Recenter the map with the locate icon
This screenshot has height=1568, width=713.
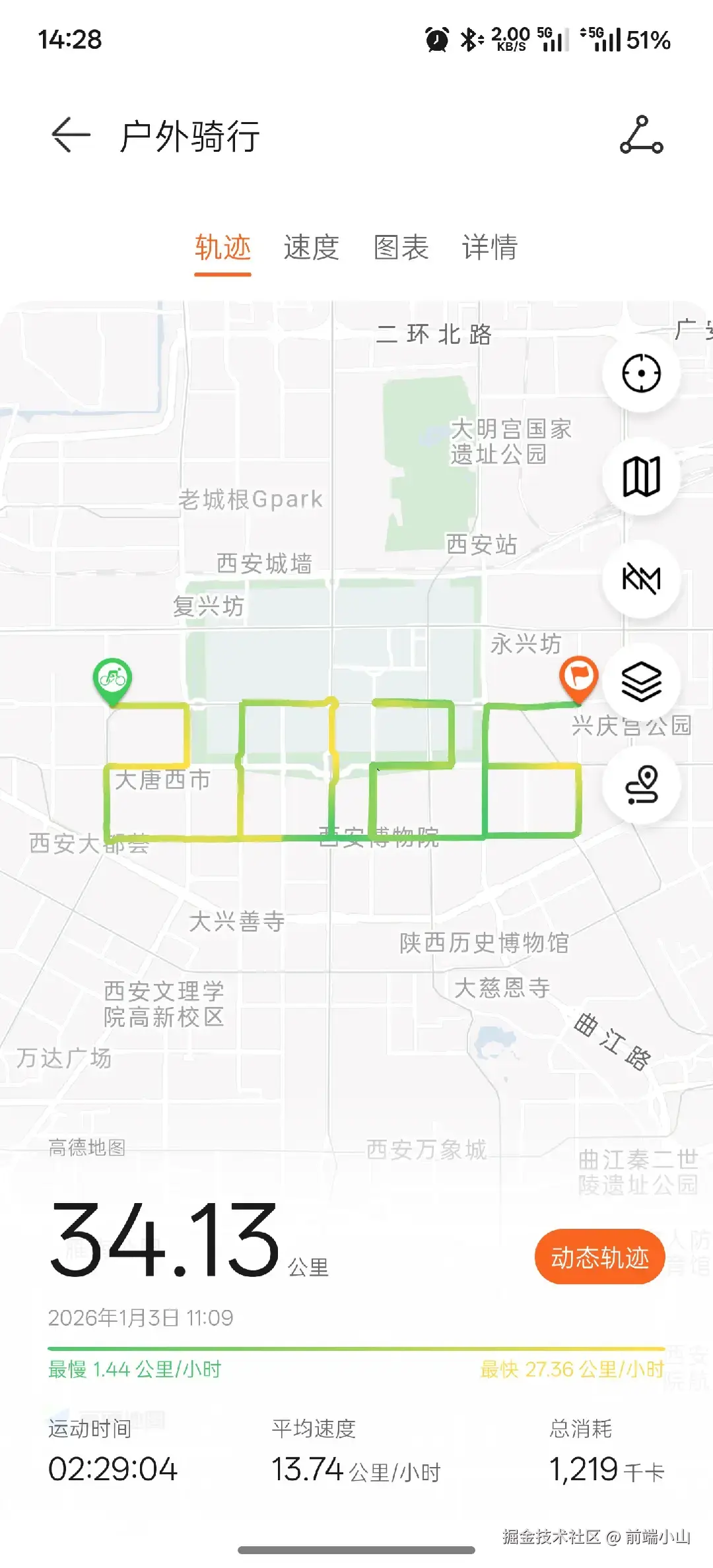pyautogui.click(x=641, y=374)
